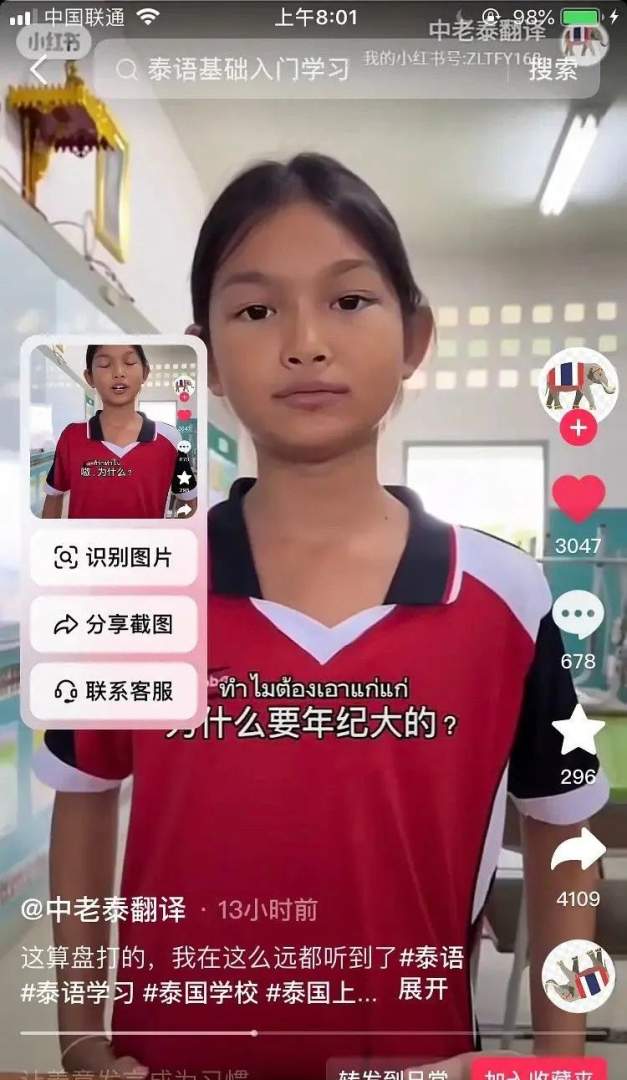The width and height of the screenshot is (627, 1080).
Task: Open the author's elephant flag avatar
Action: coord(577,385)
